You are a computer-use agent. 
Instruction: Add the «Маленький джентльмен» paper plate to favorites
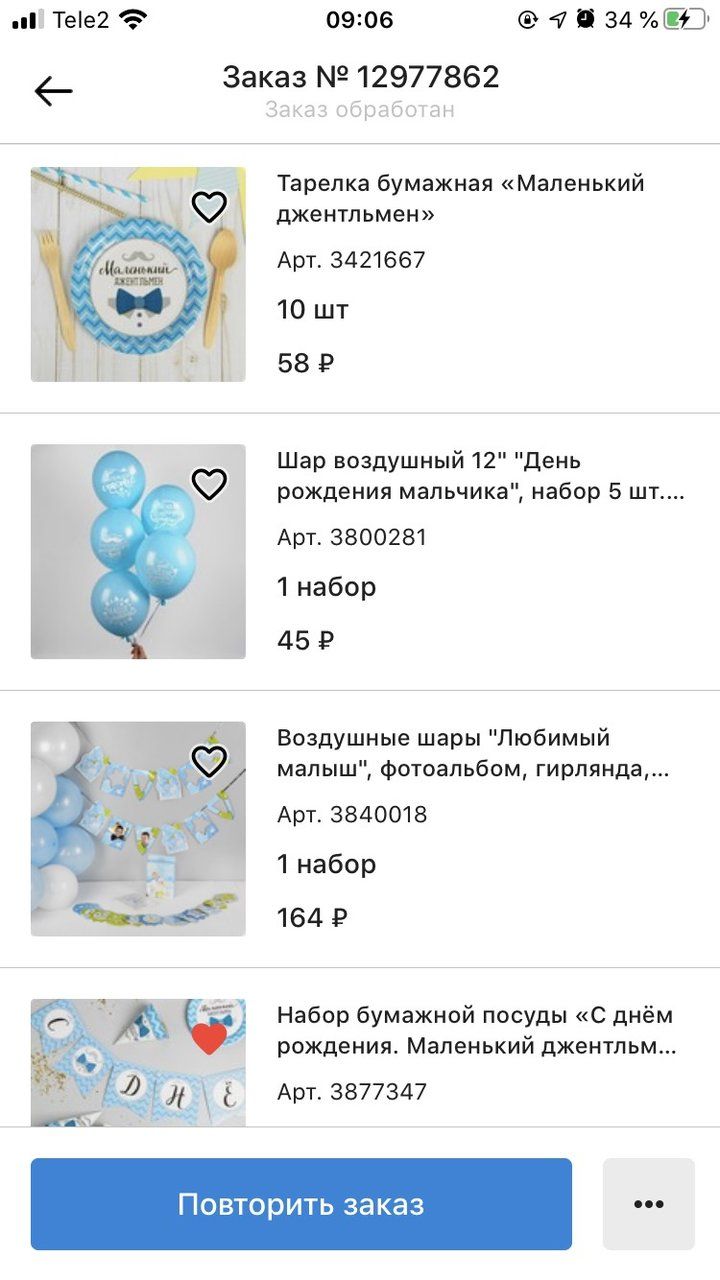209,207
